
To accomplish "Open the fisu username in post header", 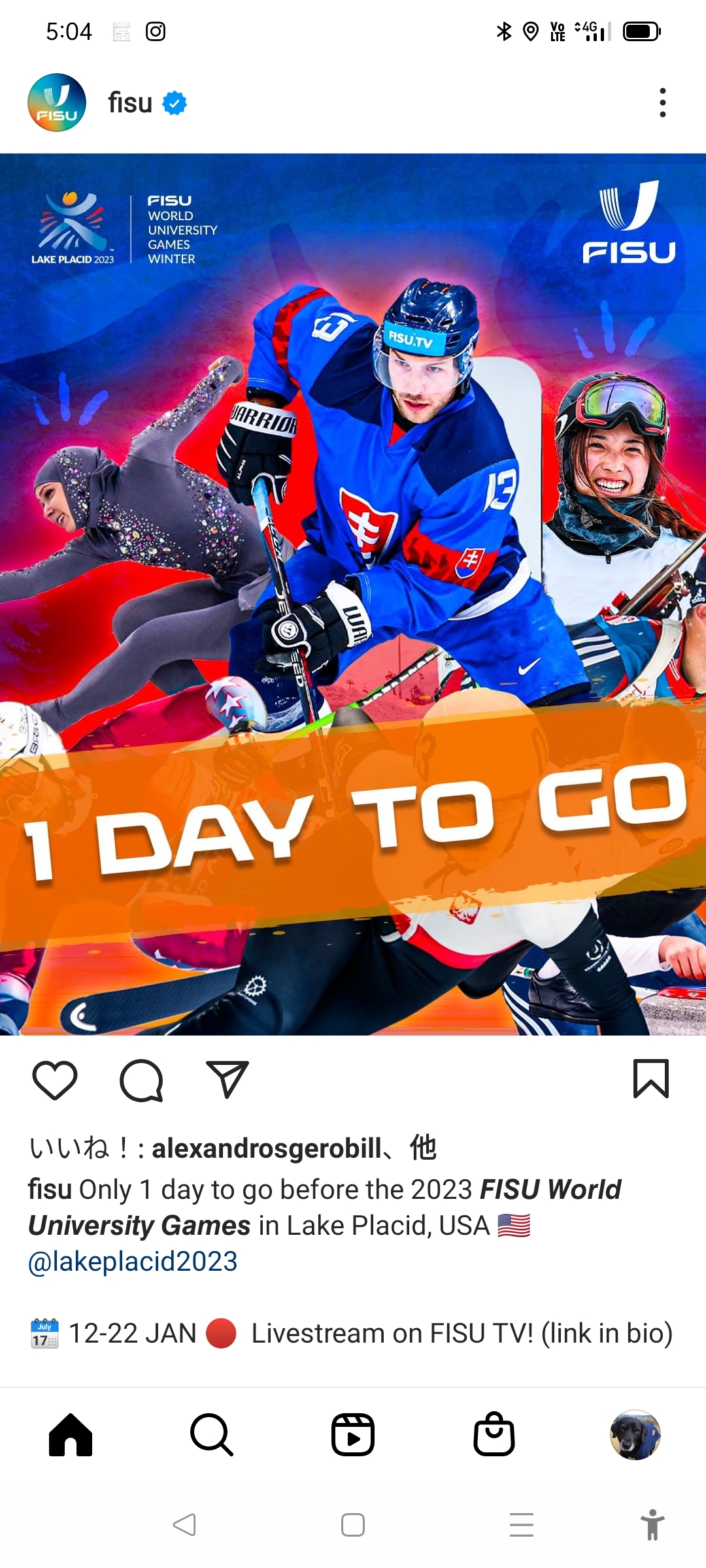I will tap(130, 103).
